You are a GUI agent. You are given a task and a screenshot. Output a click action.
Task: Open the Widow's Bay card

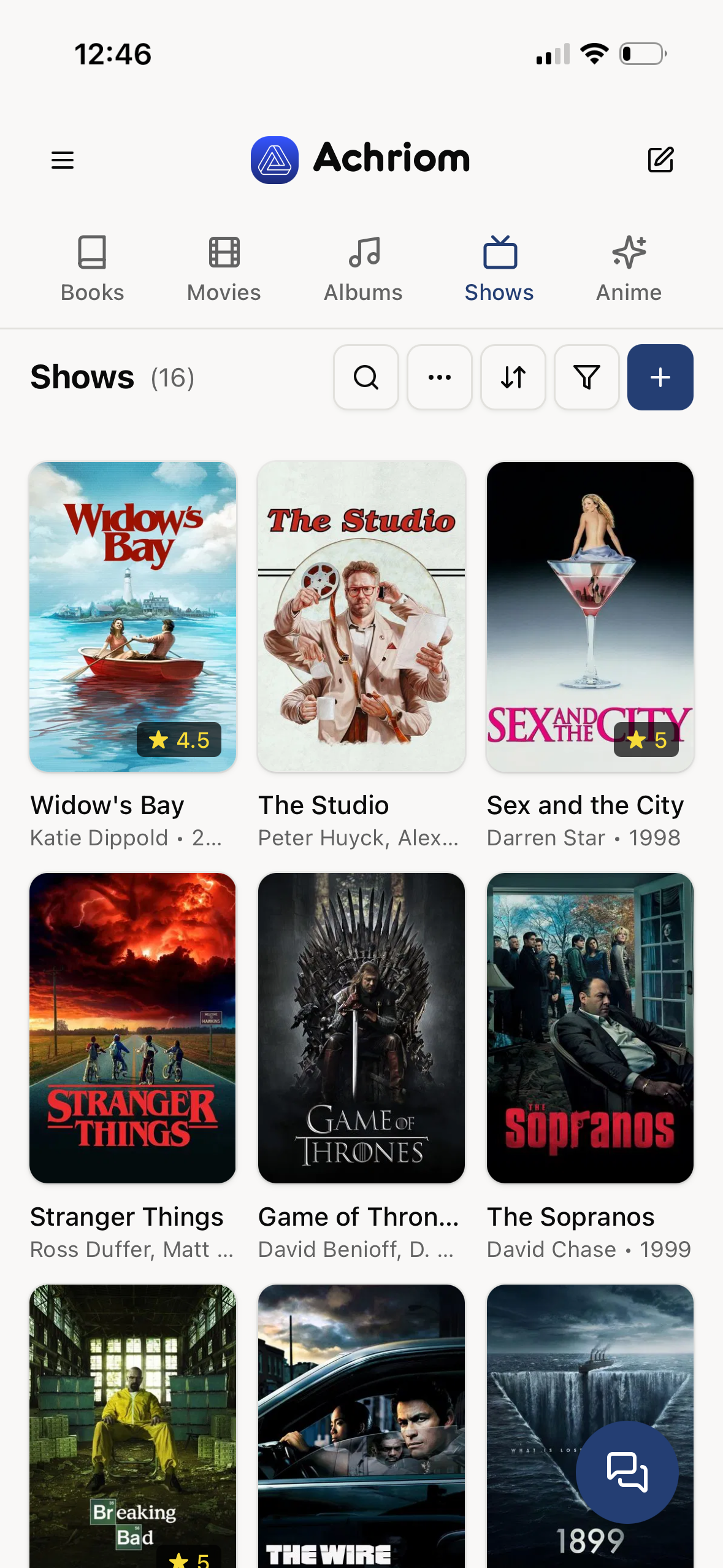pyautogui.click(x=133, y=655)
